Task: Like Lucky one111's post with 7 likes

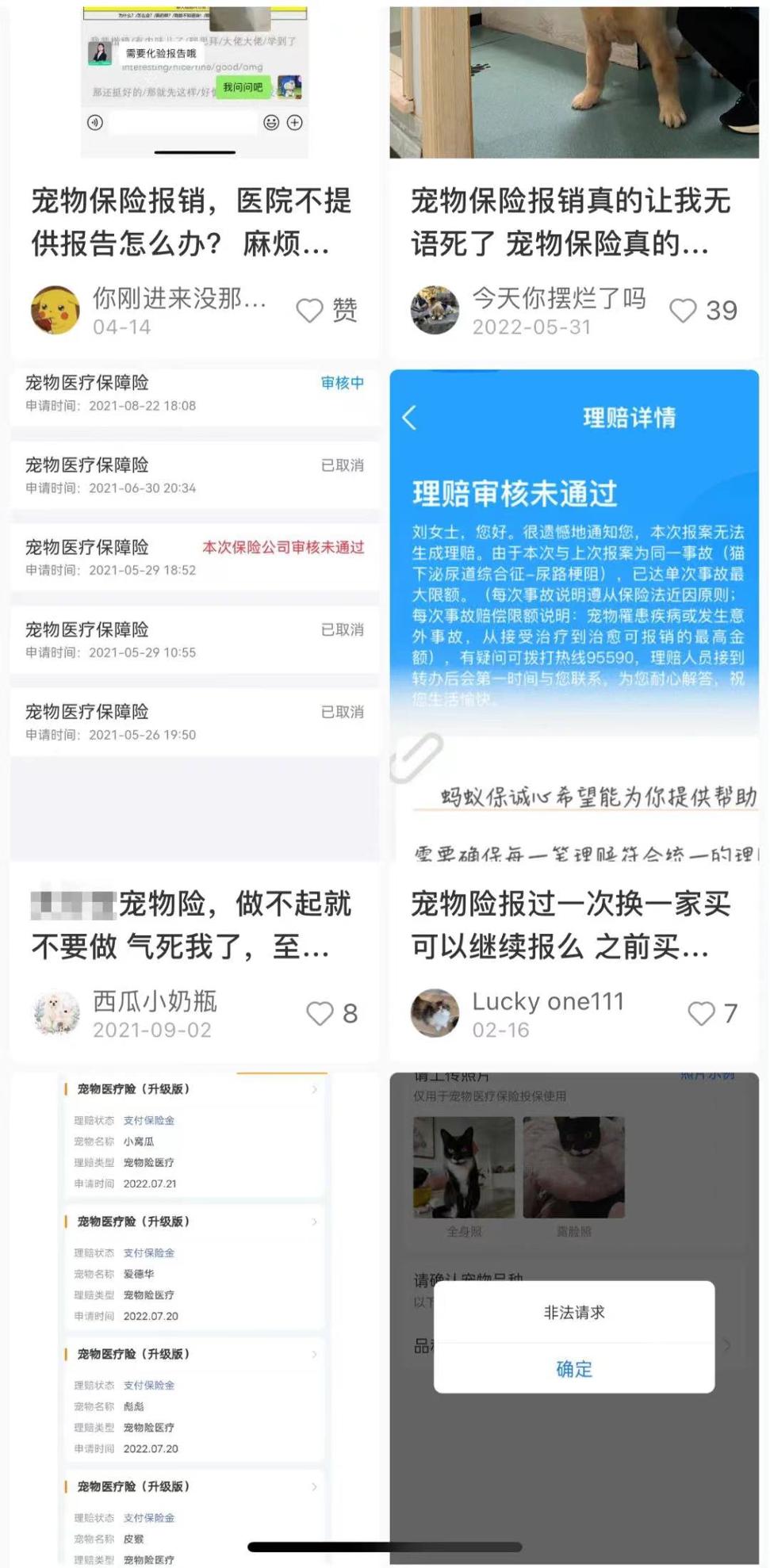Action: point(701,1013)
